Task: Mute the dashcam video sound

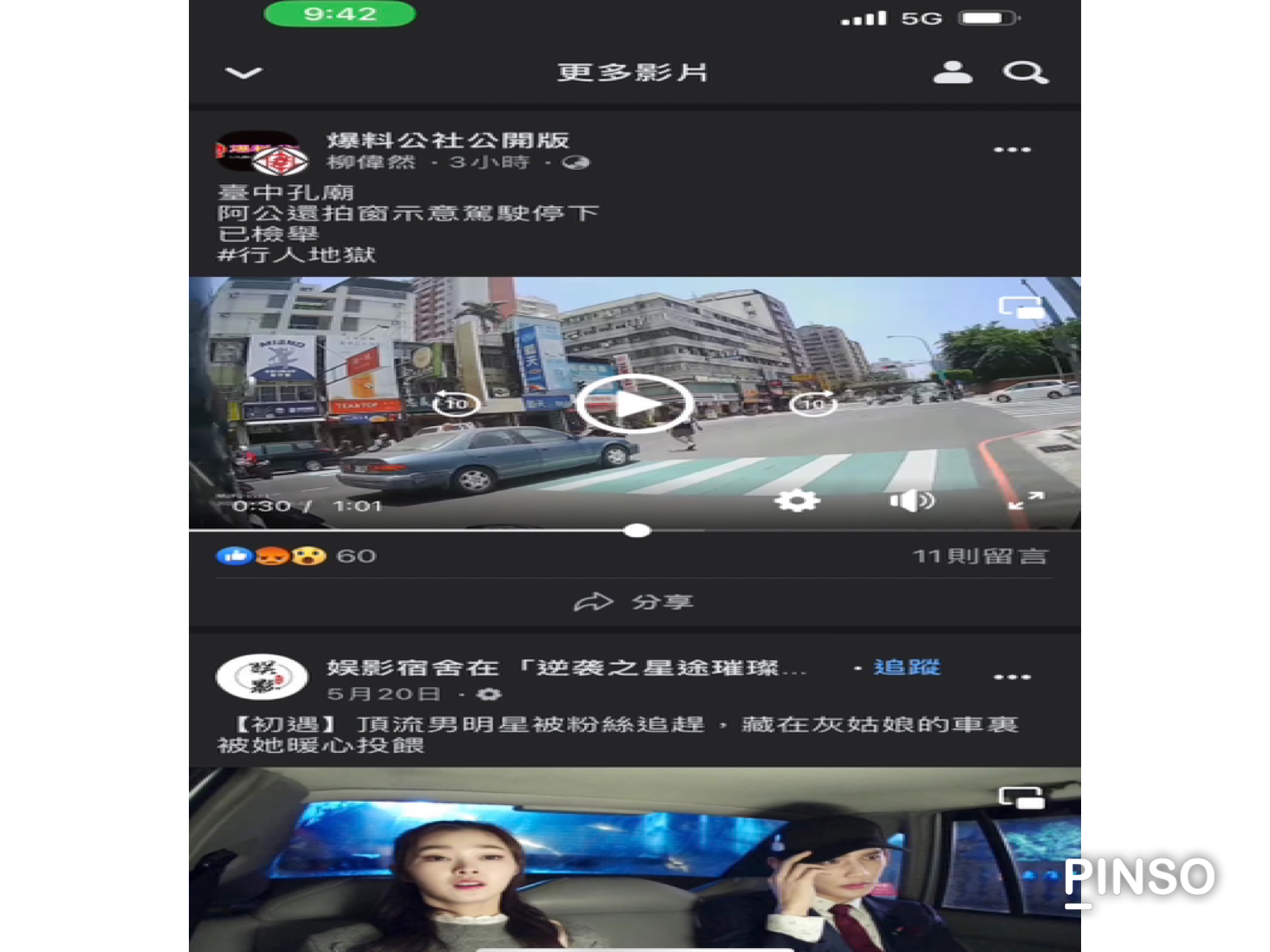Action: (911, 501)
